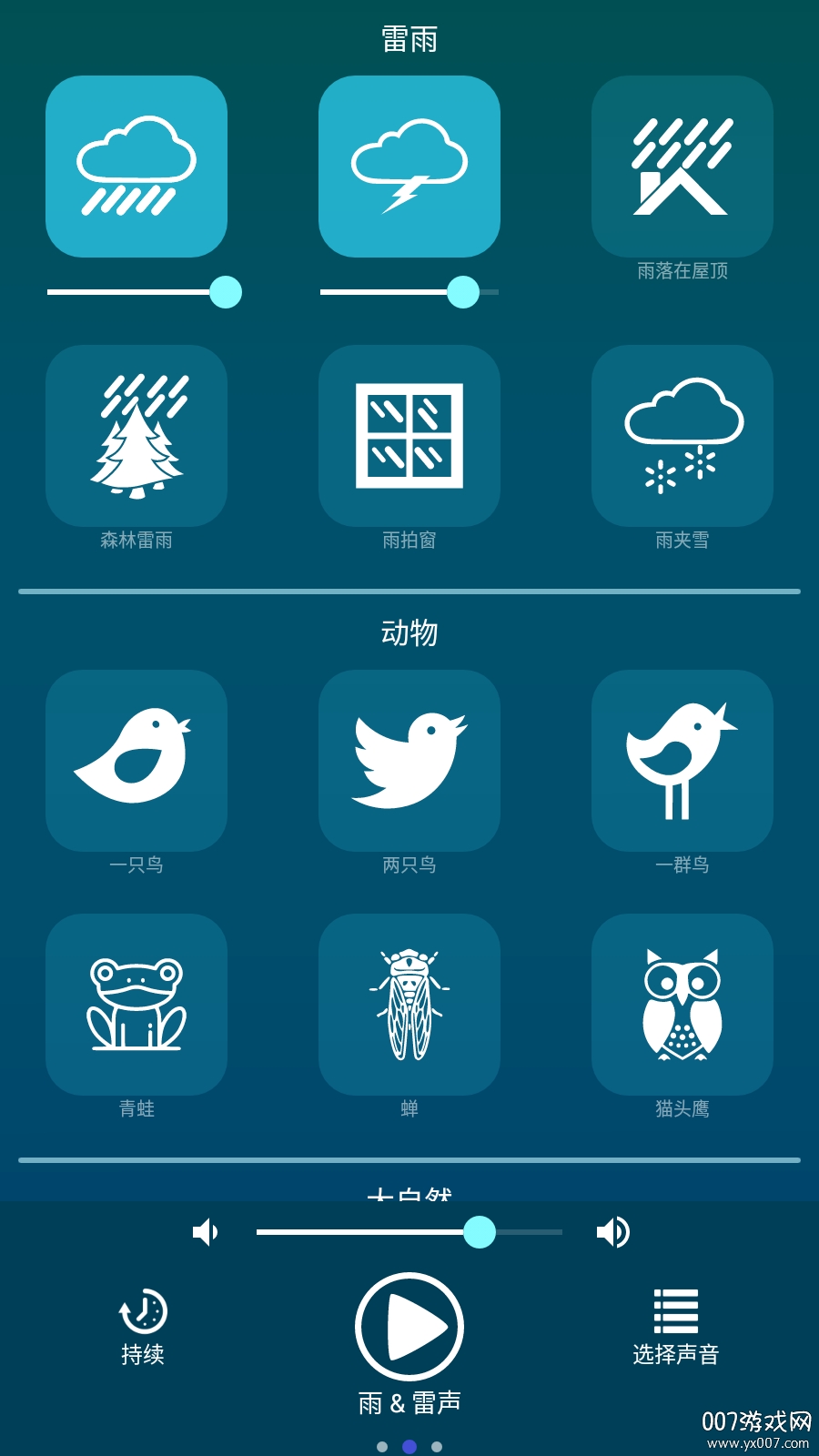
Task: Tap the master volume slider
Action: point(409,1232)
